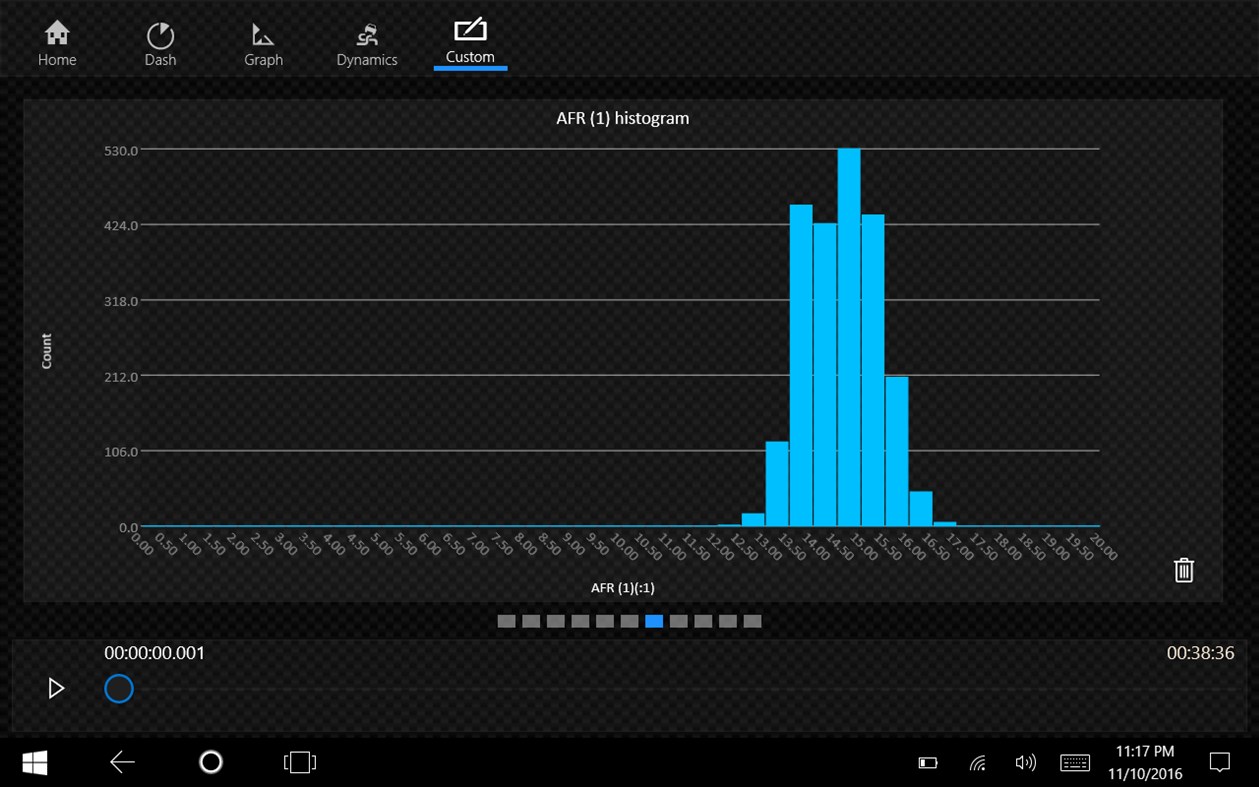Jump to the last page indicator

(753, 621)
